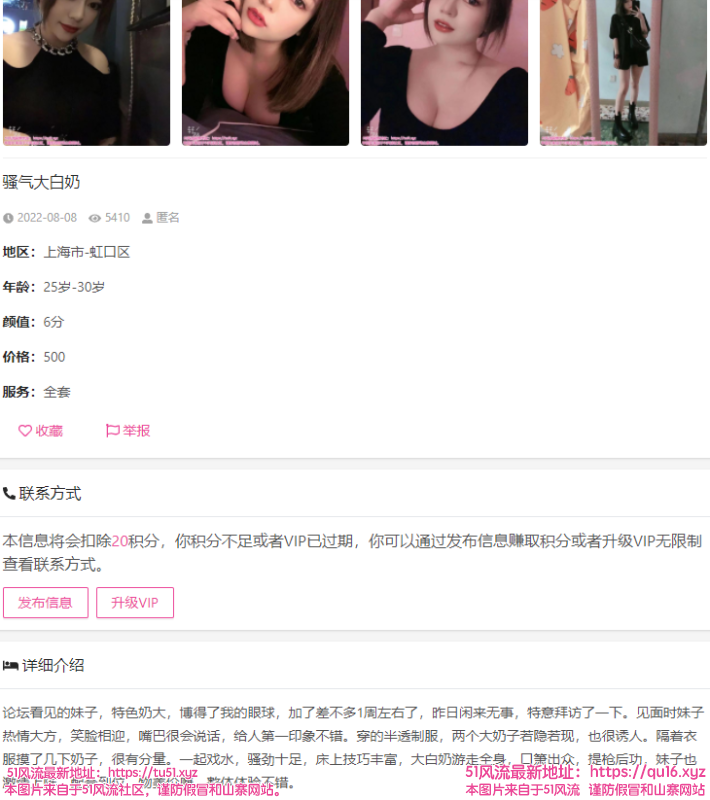Report this post via 举报
The width and height of the screenshot is (710, 800).
128,431
